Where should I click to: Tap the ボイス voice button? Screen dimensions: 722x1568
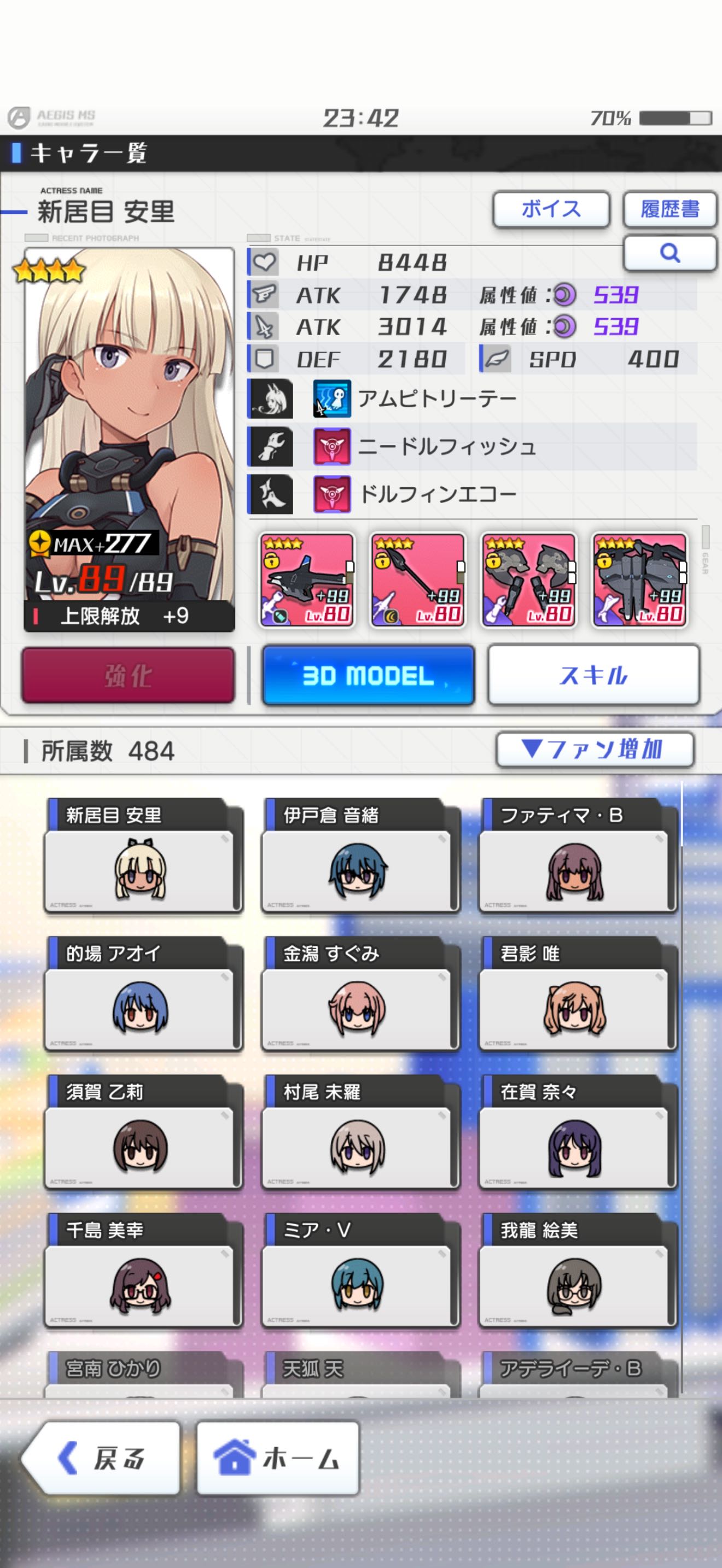pyautogui.click(x=550, y=209)
